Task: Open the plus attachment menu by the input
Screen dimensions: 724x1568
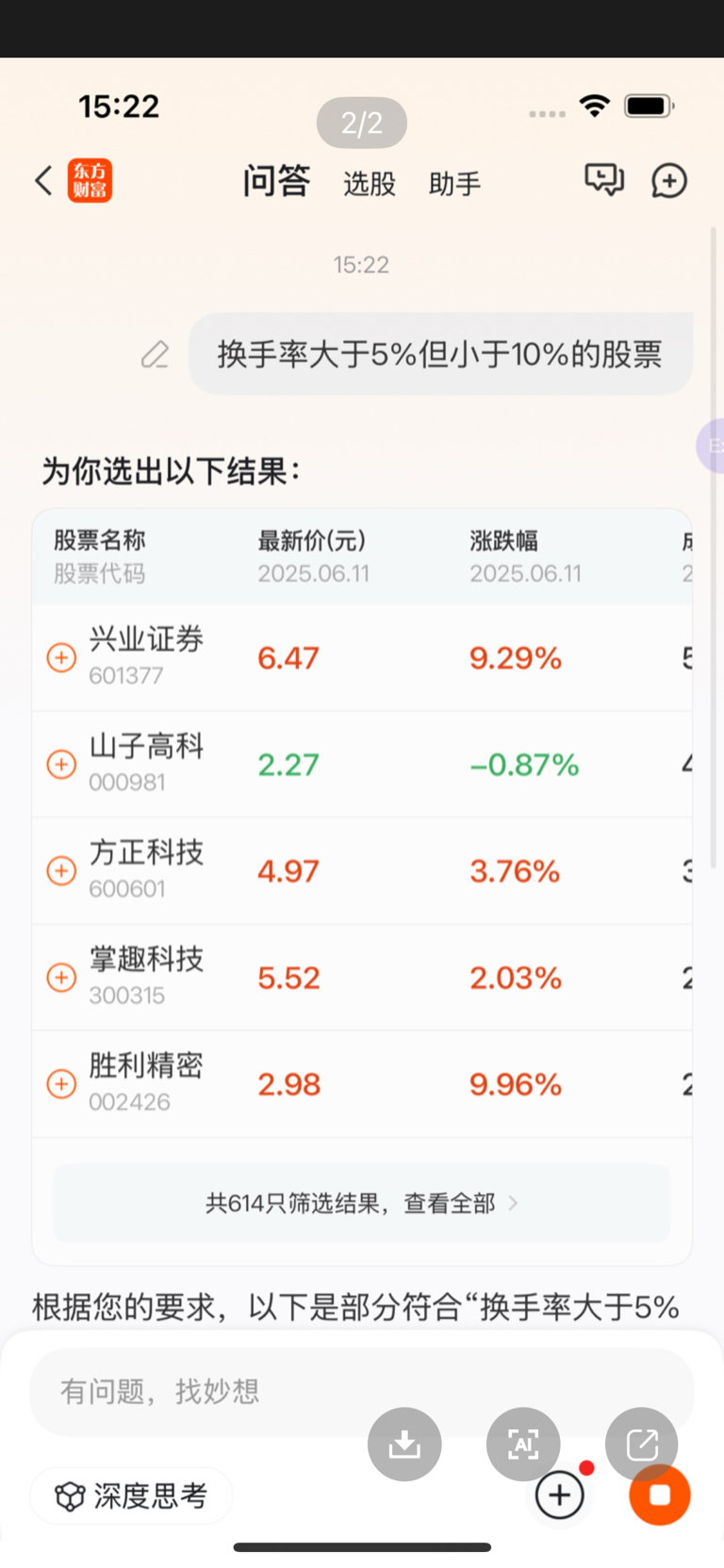Action: (560, 1495)
